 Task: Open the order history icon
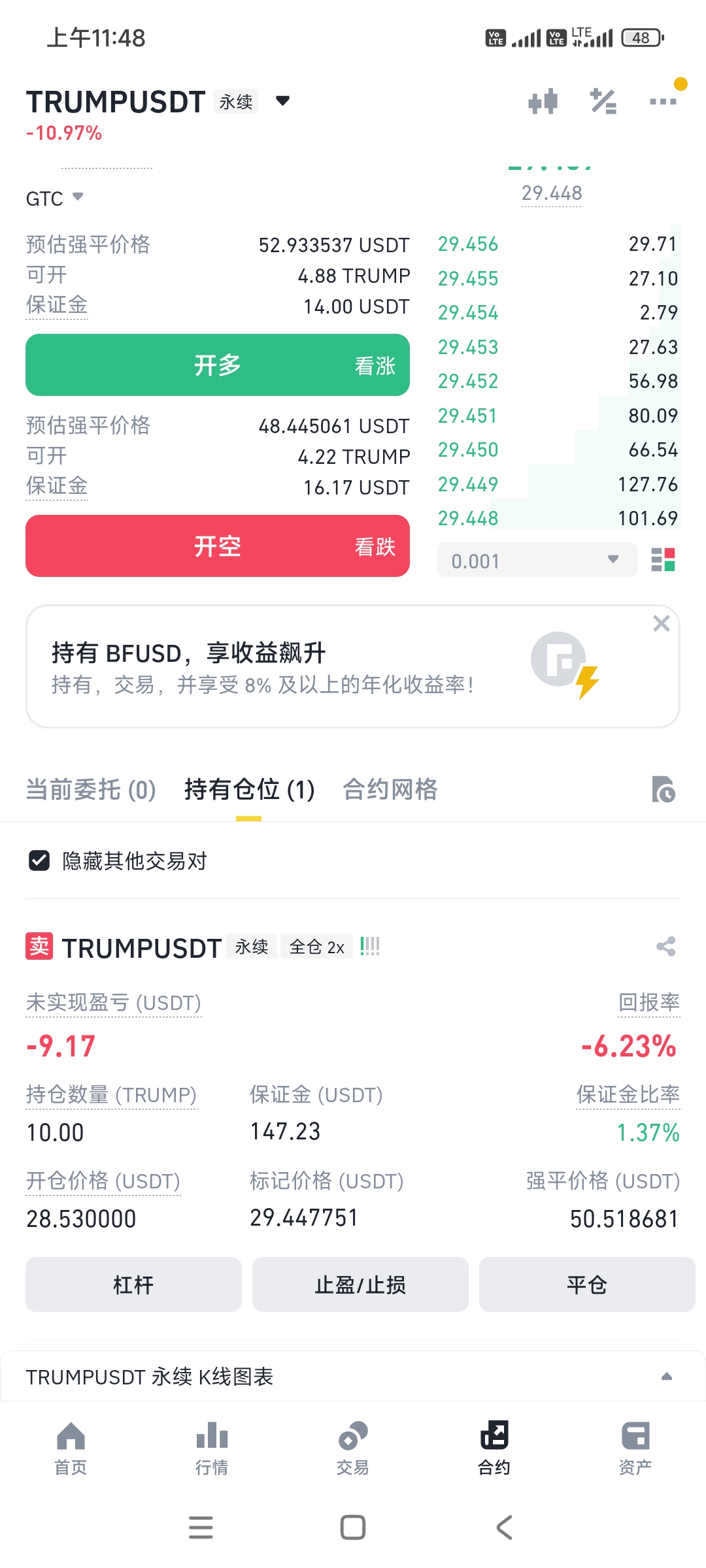coord(663,790)
